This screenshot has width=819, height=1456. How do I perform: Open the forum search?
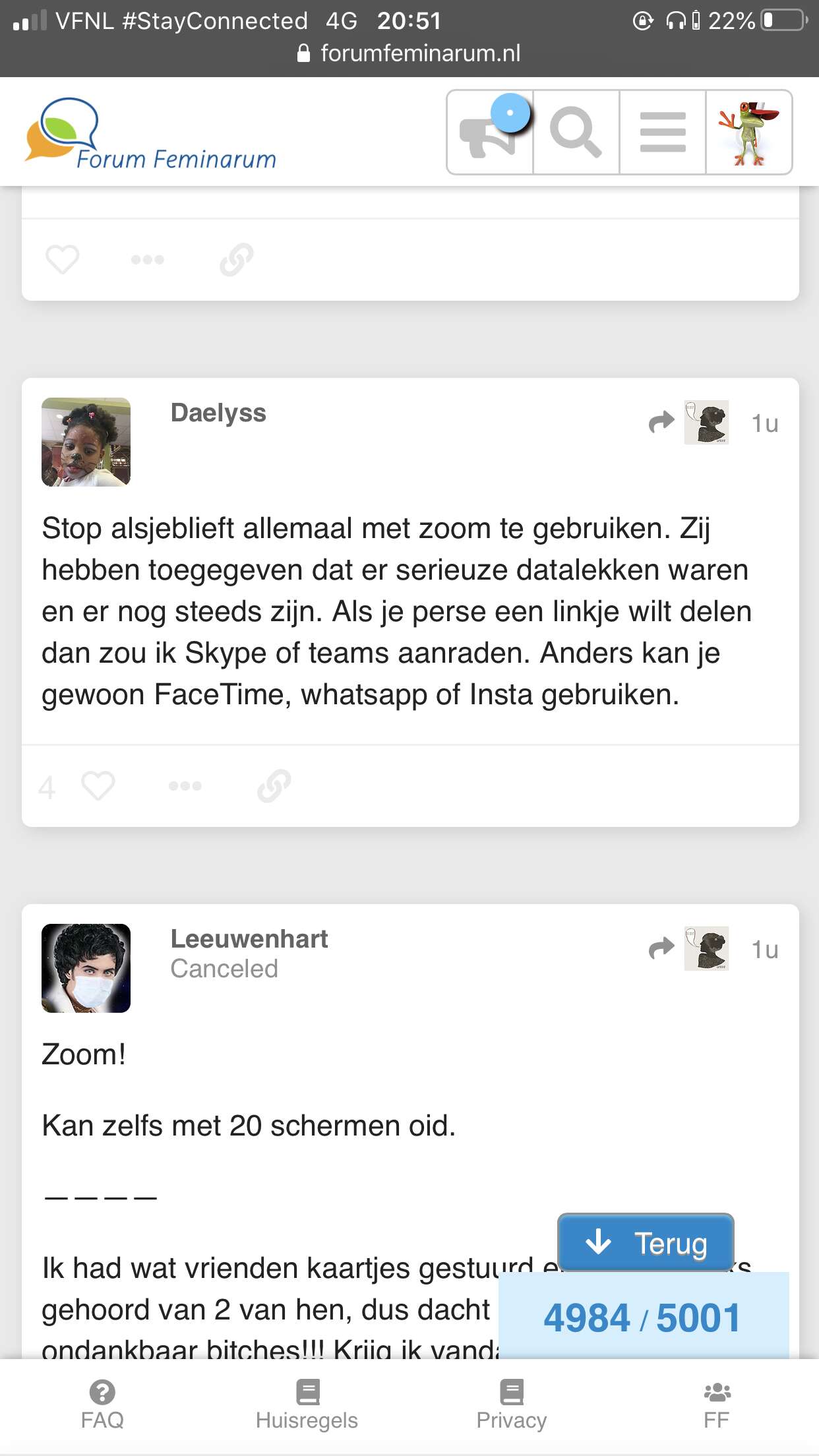576,133
